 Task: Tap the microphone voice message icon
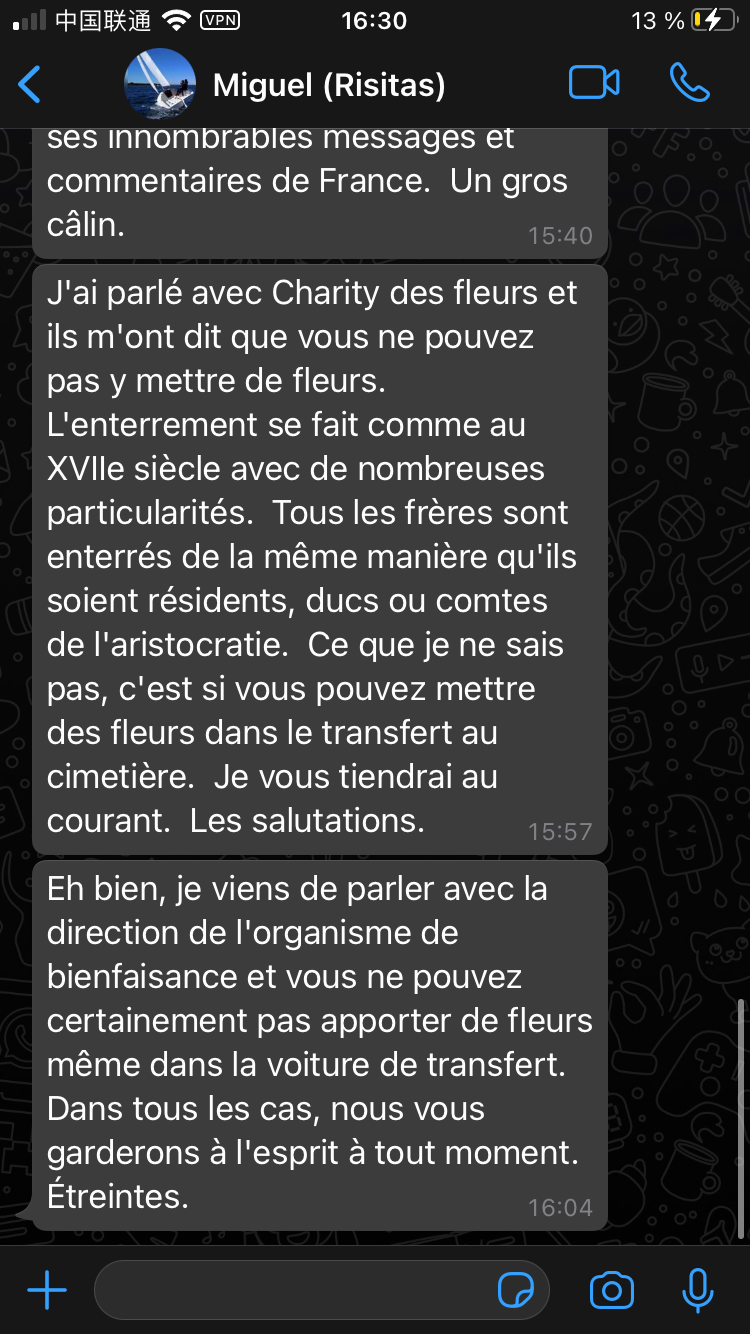[697, 1291]
